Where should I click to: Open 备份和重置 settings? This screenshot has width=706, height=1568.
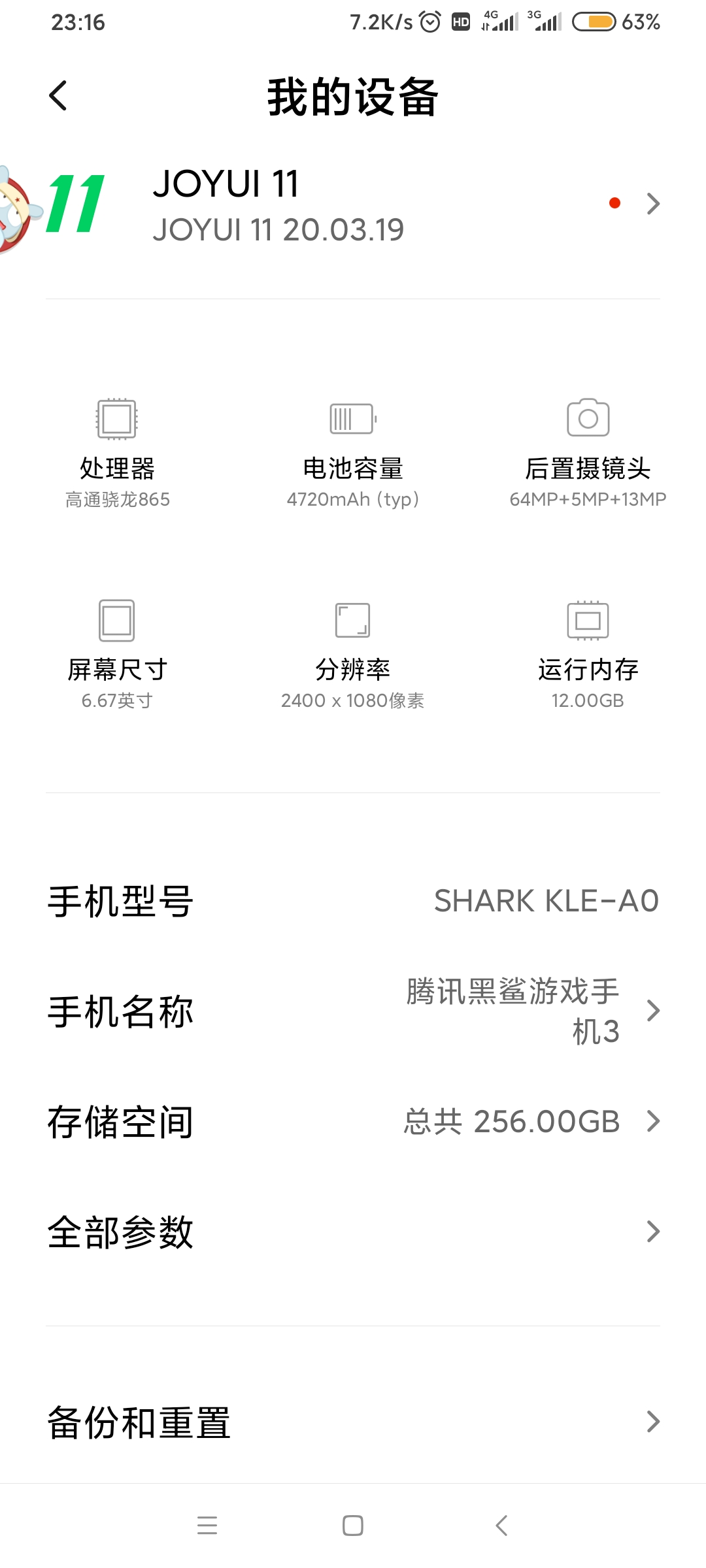[x=353, y=1422]
